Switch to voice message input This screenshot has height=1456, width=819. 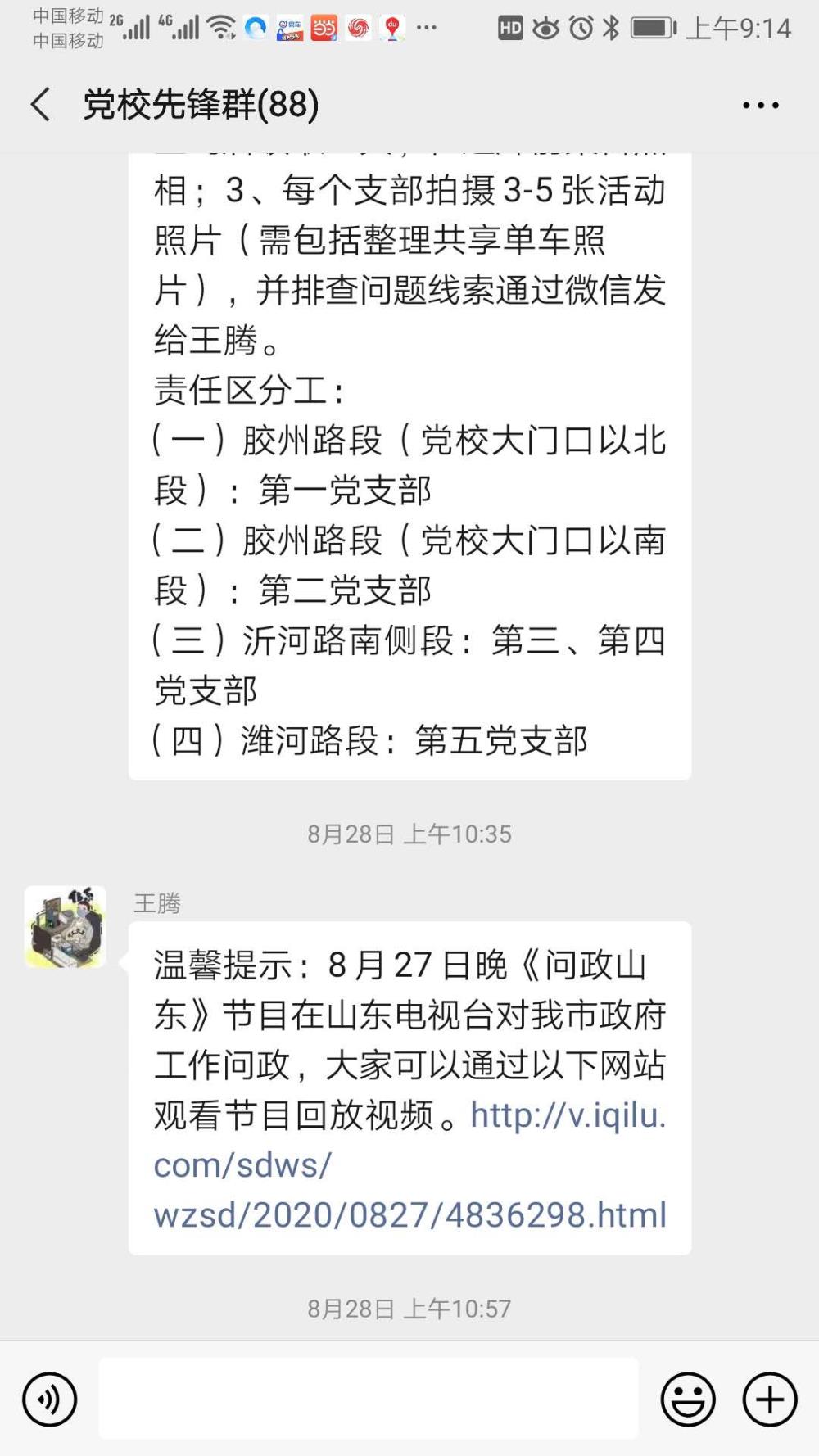coord(49,1399)
